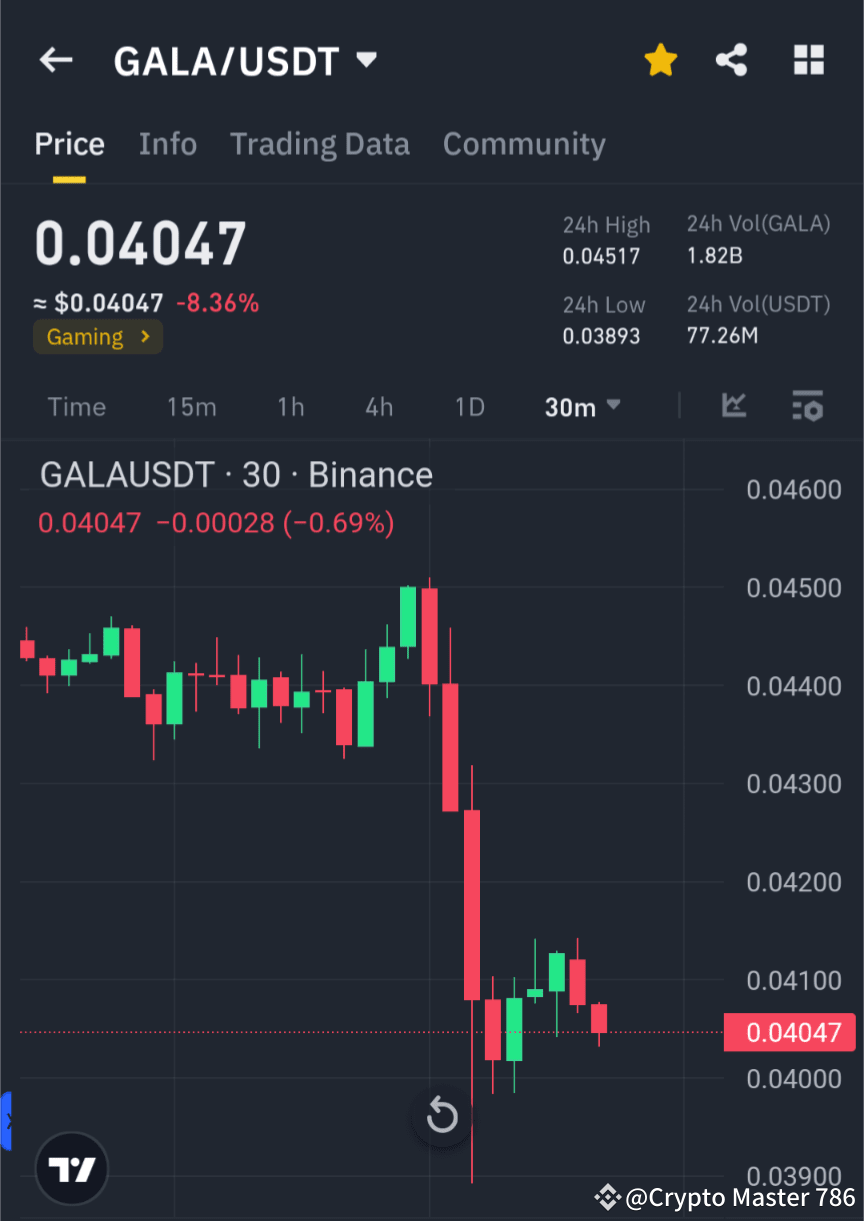The width and height of the screenshot is (864, 1221).
Task: Open the chart indicator settings
Action: [807, 406]
